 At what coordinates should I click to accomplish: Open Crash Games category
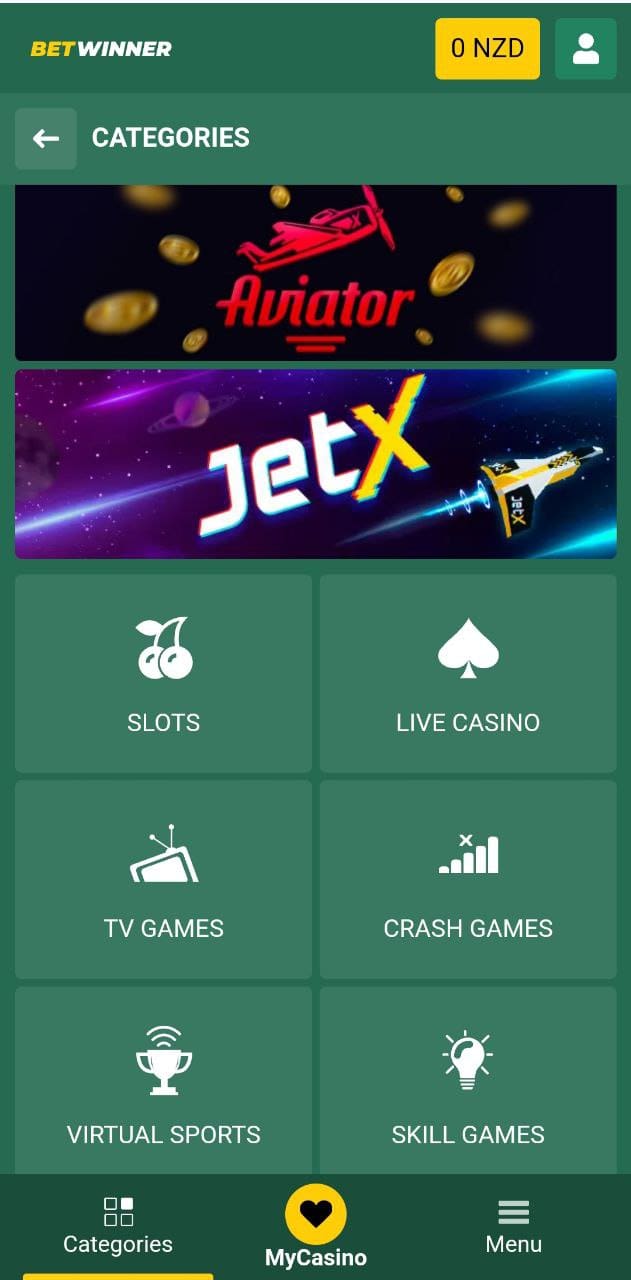(x=468, y=879)
